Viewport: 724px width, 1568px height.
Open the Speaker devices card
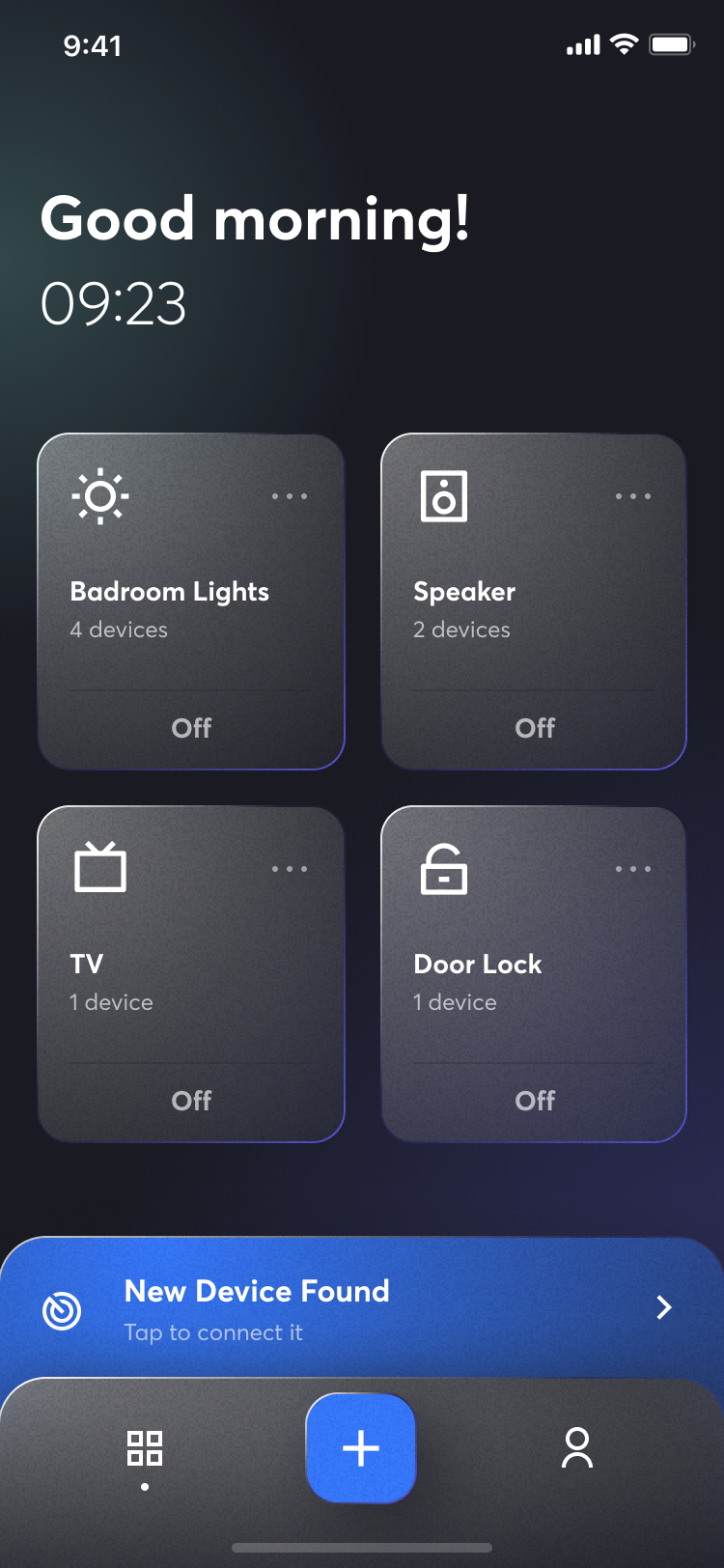(x=534, y=602)
